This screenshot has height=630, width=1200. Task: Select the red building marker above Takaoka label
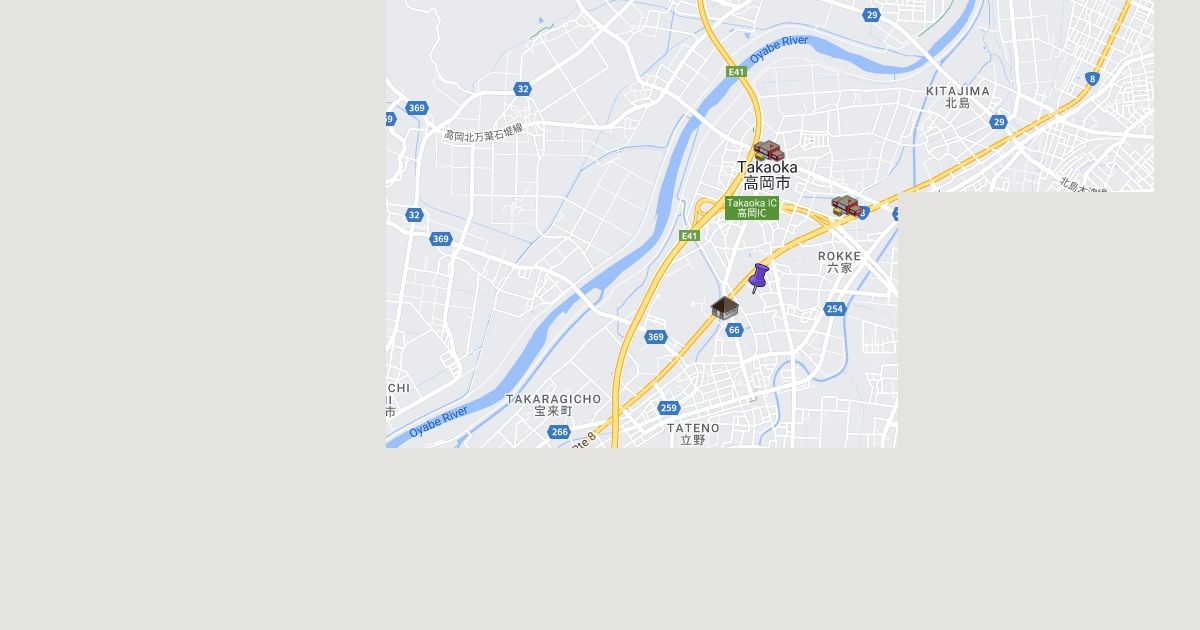768,151
